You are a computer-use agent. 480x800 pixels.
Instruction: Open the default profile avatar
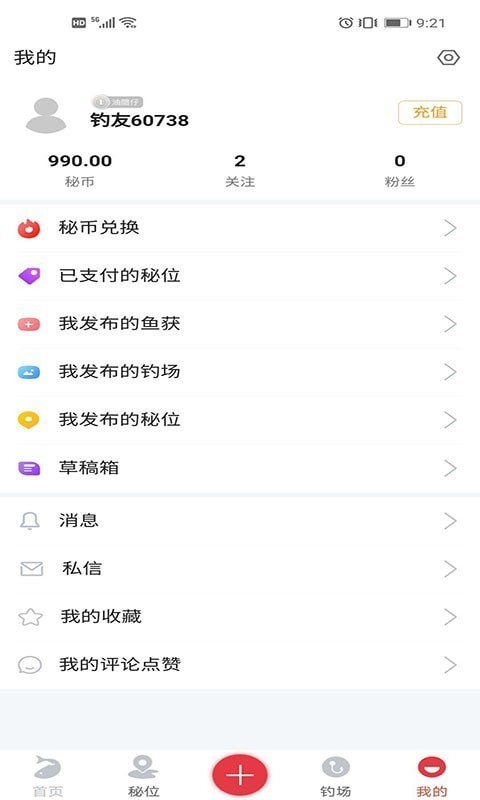tap(46, 116)
